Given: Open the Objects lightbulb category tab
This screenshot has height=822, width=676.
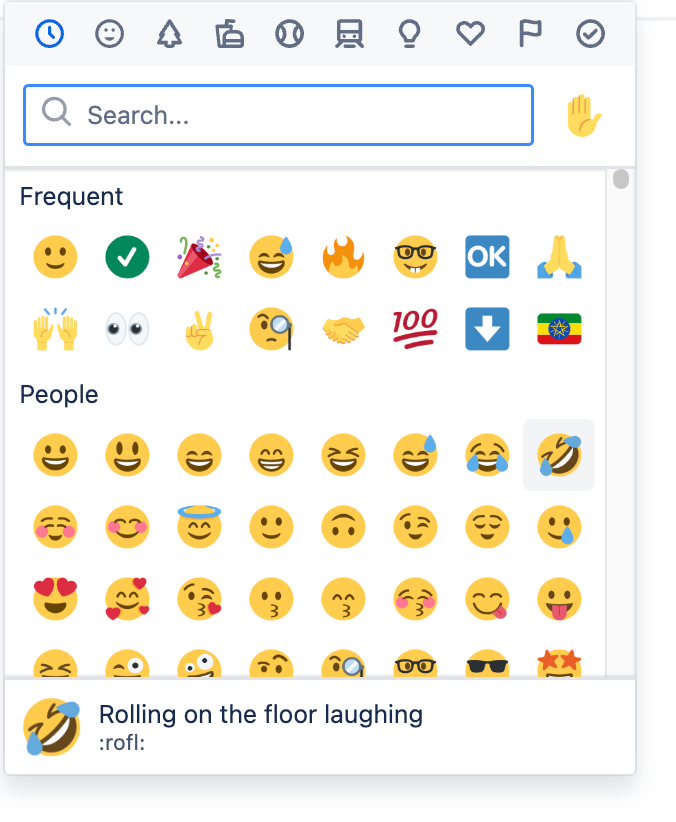Looking at the screenshot, I should click(409, 34).
